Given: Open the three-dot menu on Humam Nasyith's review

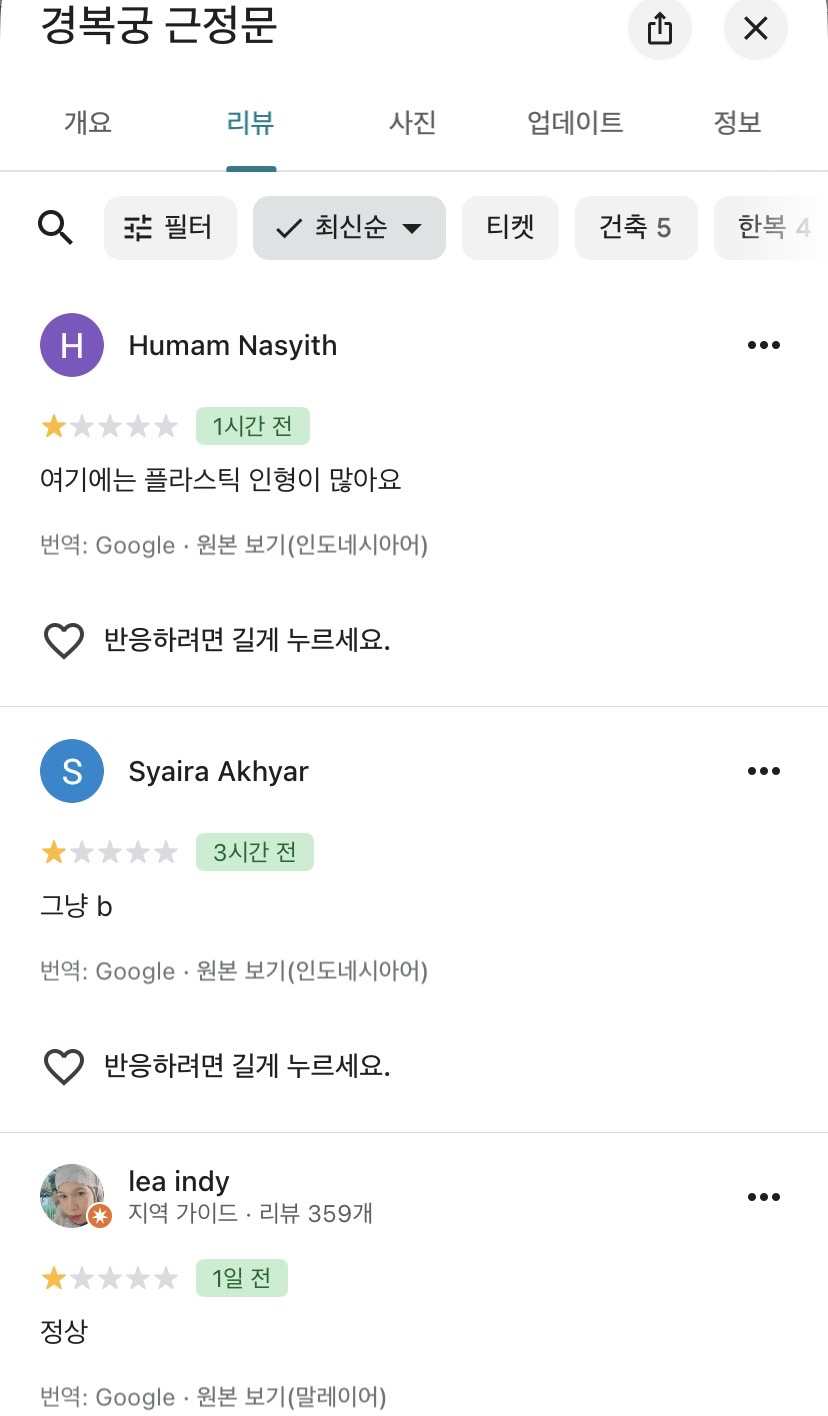Looking at the screenshot, I should click(x=763, y=344).
